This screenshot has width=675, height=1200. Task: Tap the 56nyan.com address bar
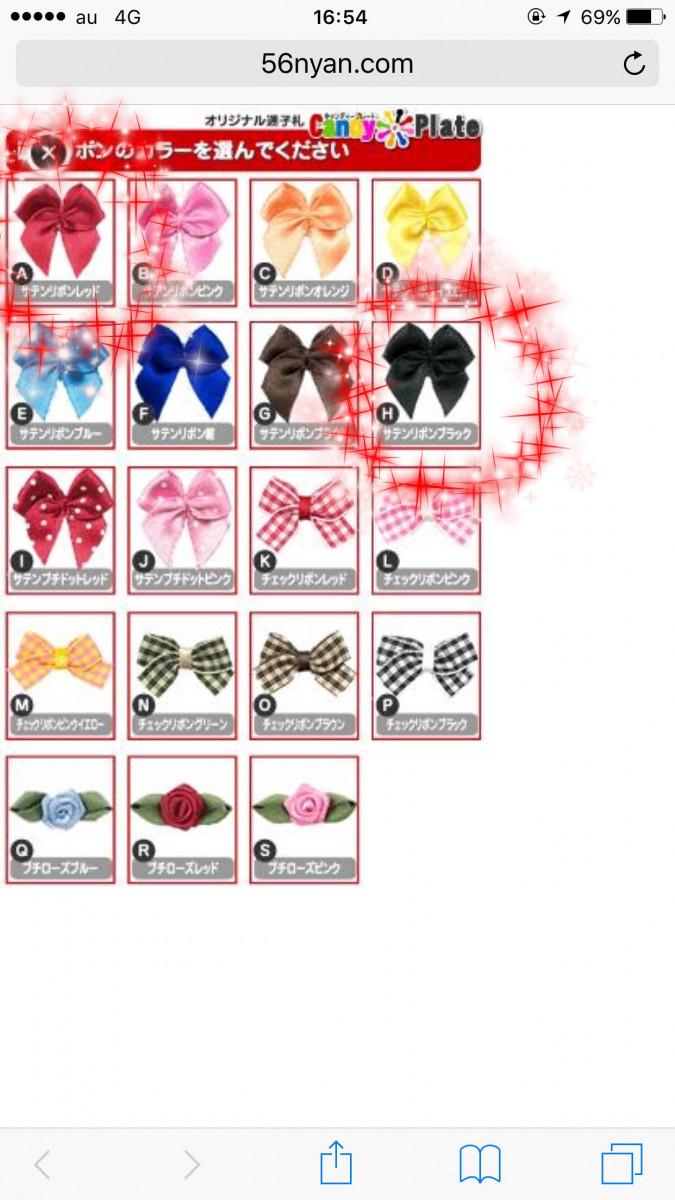(x=337, y=65)
